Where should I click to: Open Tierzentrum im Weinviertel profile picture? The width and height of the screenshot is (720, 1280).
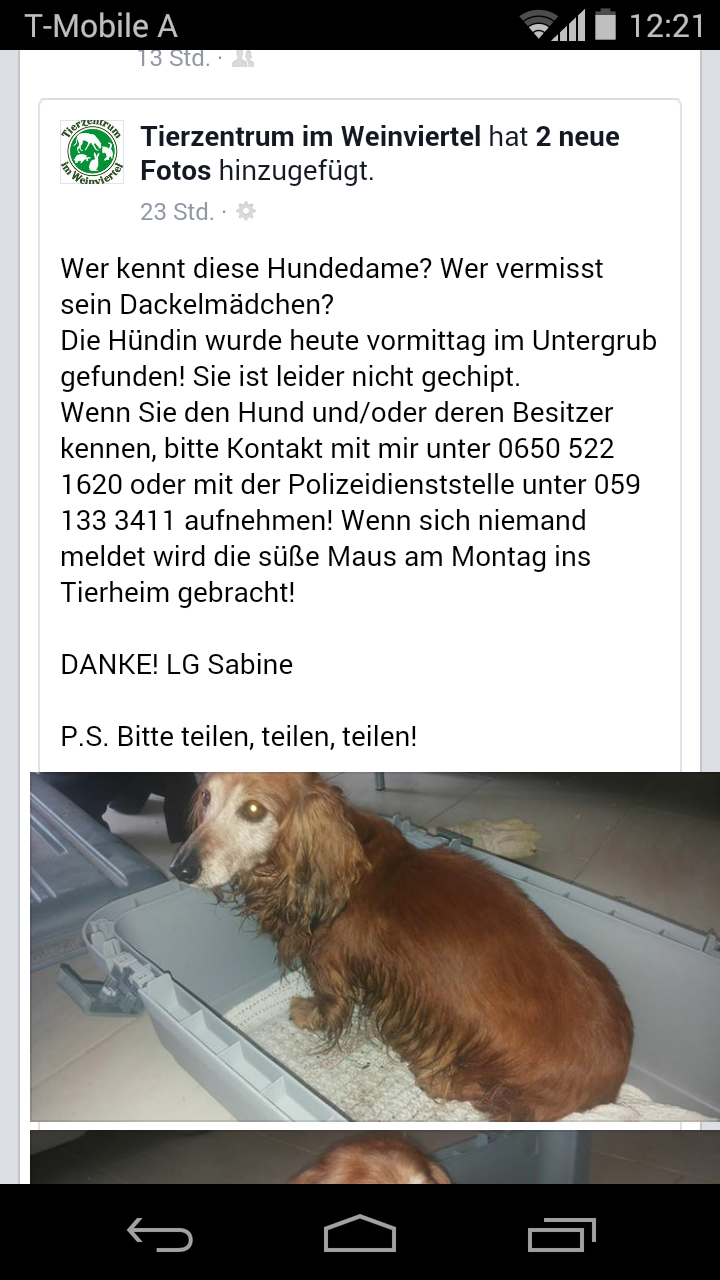92,152
